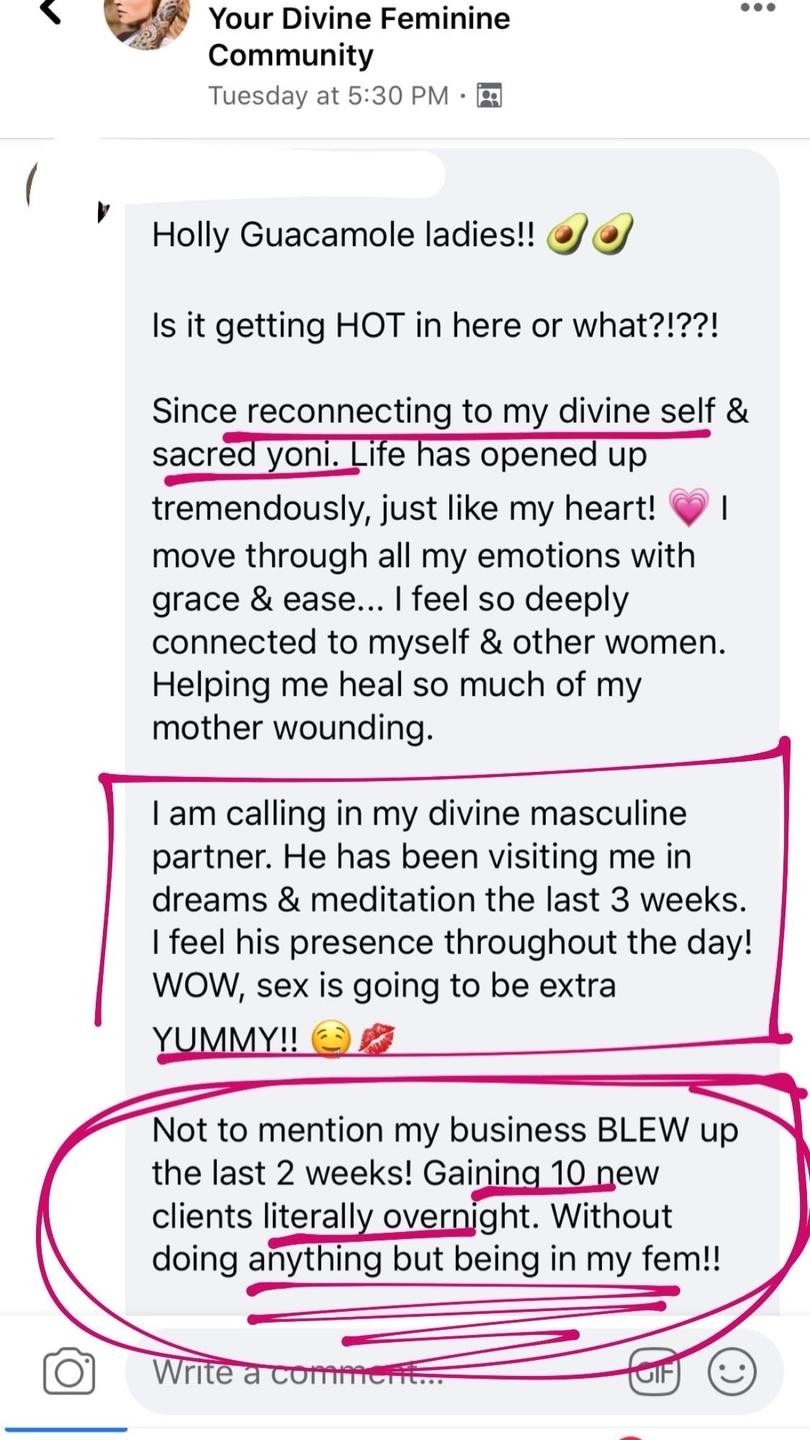The image size is (810, 1440).
Task: Open Your Divine Feminine Community group page
Action: [359, 36]
